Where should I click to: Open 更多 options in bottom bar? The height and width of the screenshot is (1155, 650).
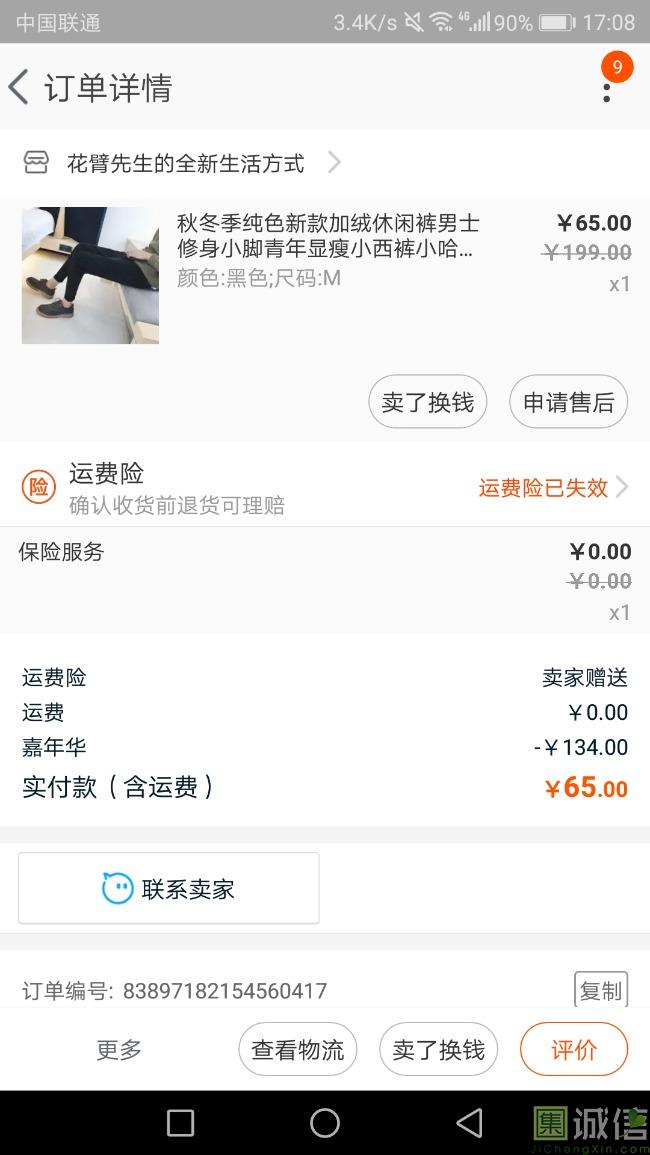[x=119, y=1050]
